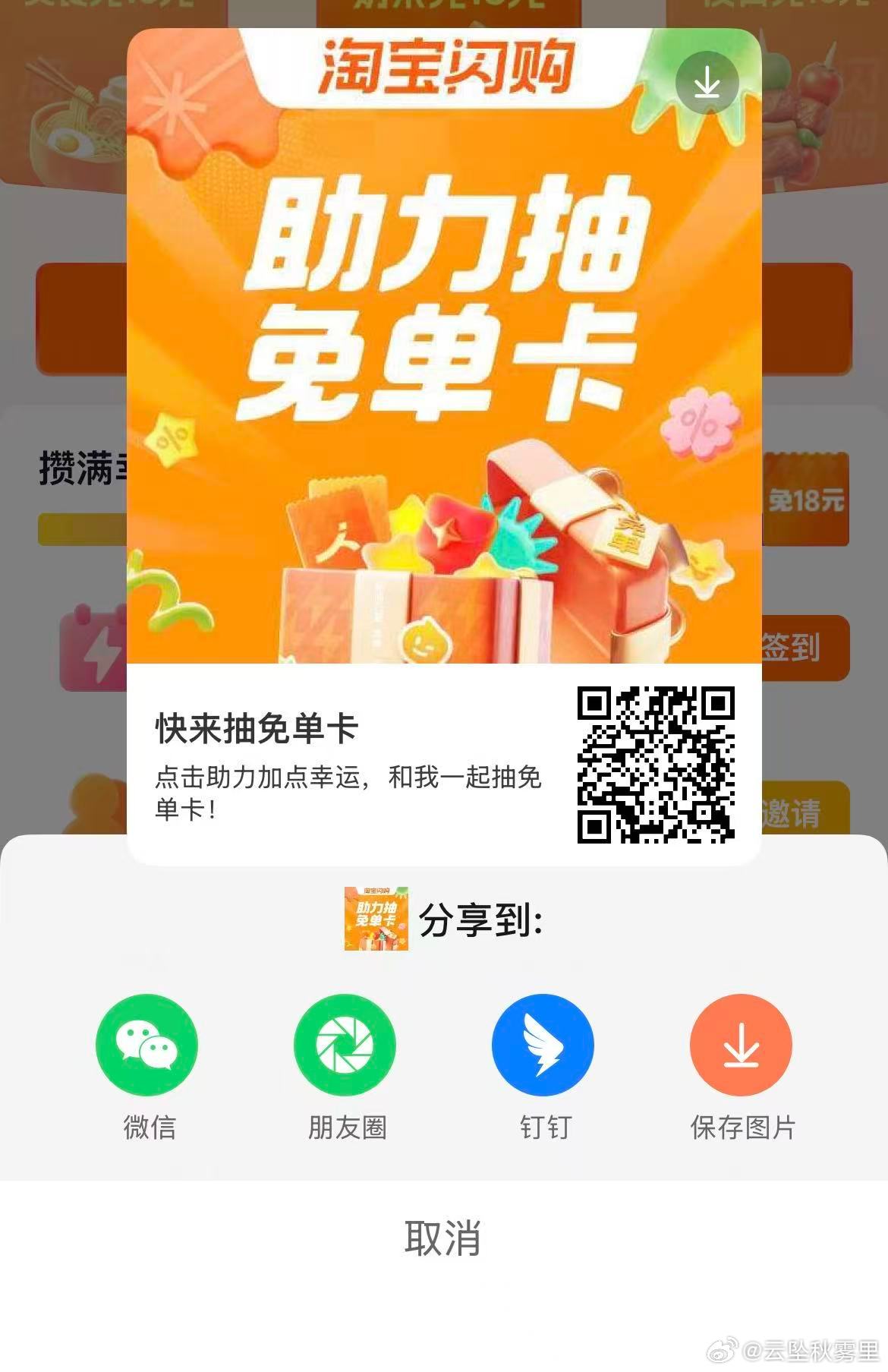This screenshot has width=888, height=1372.
Task: Tap 取消 to cancel sharing
Action: [x=443, y=1238]
